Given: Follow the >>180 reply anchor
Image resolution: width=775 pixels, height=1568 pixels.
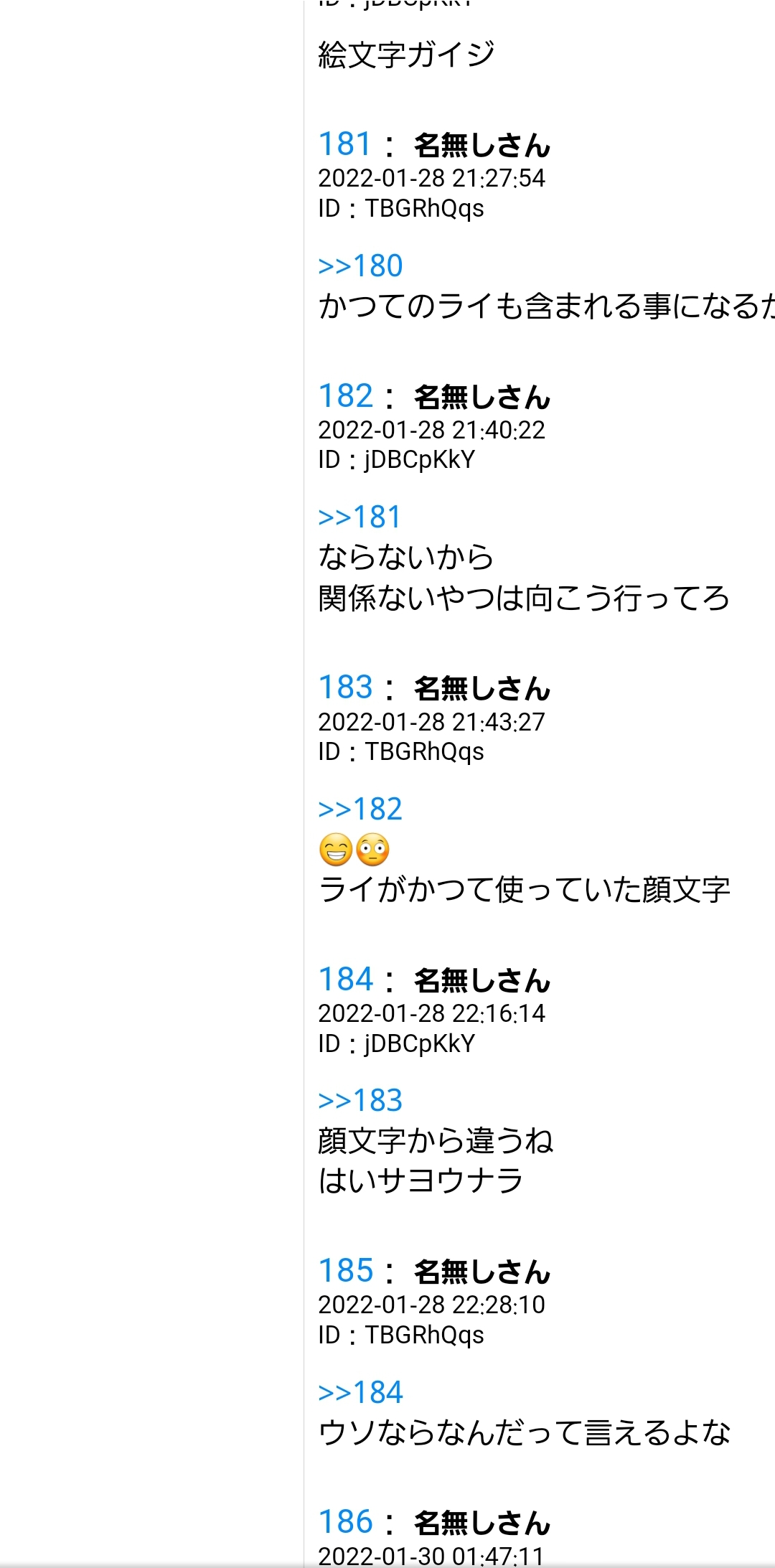Looking at the screenshot, I should point(360,266).
